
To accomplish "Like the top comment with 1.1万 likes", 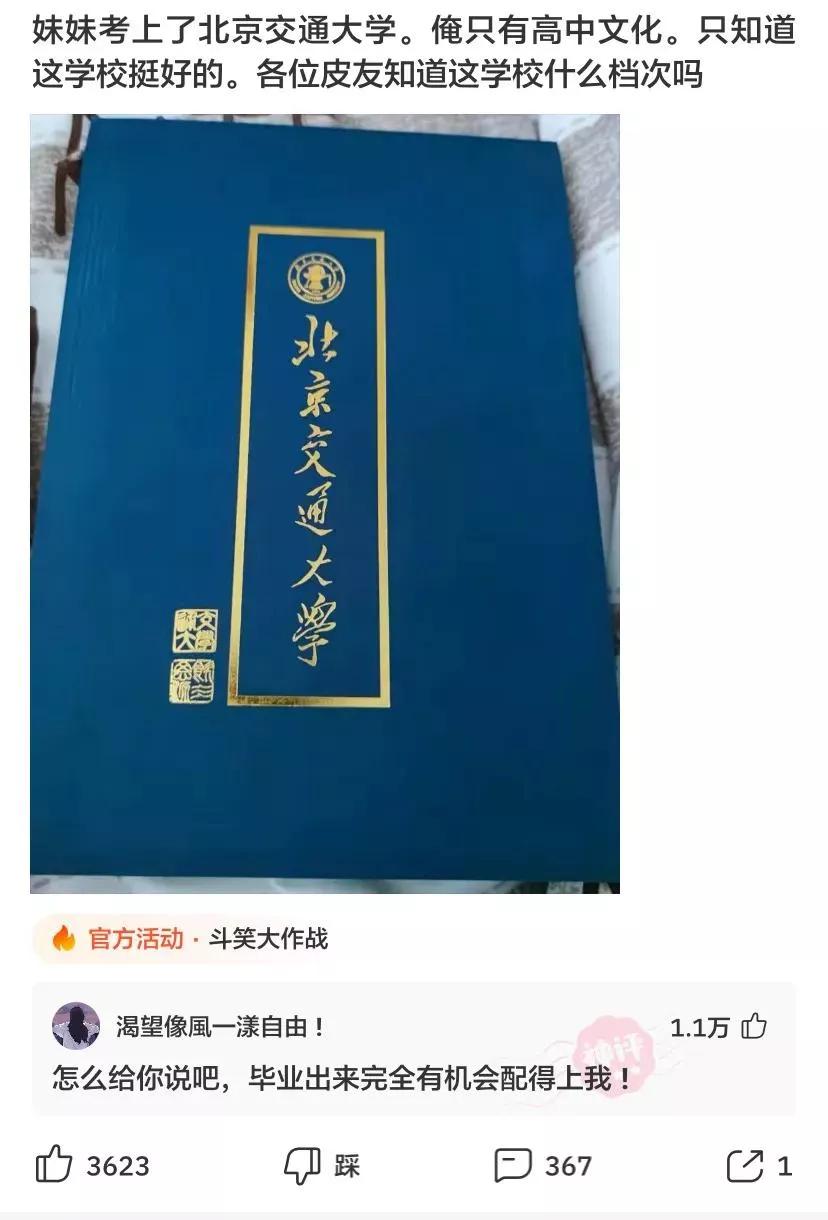I will click(x=755, y=1027).
